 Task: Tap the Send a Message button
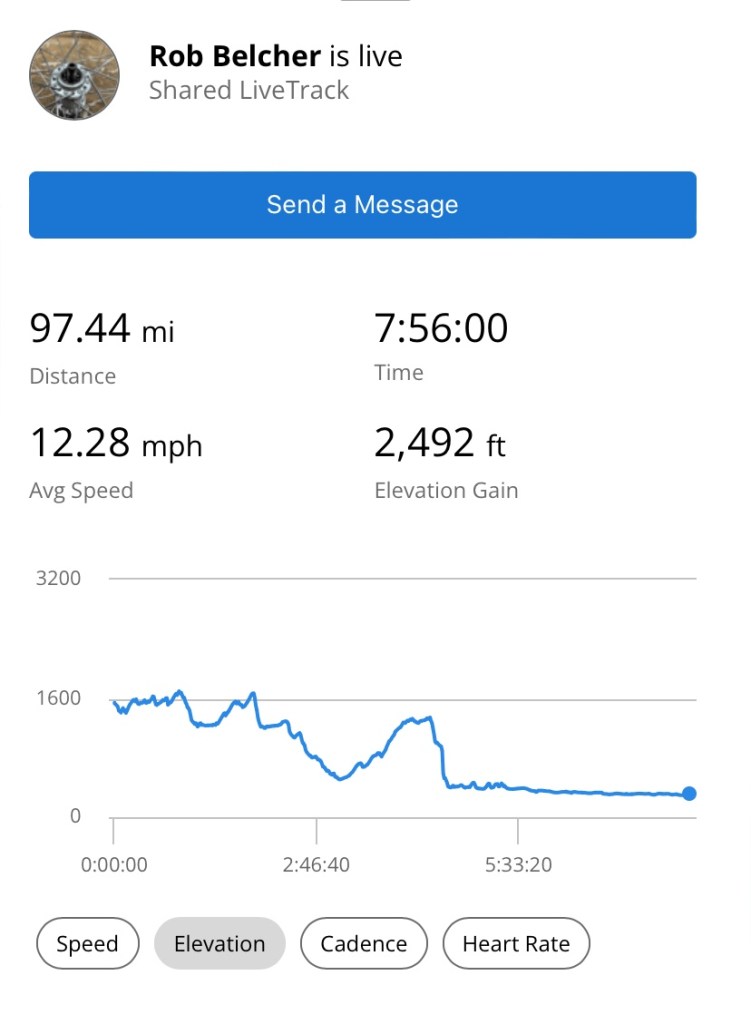tap(362, 205)
